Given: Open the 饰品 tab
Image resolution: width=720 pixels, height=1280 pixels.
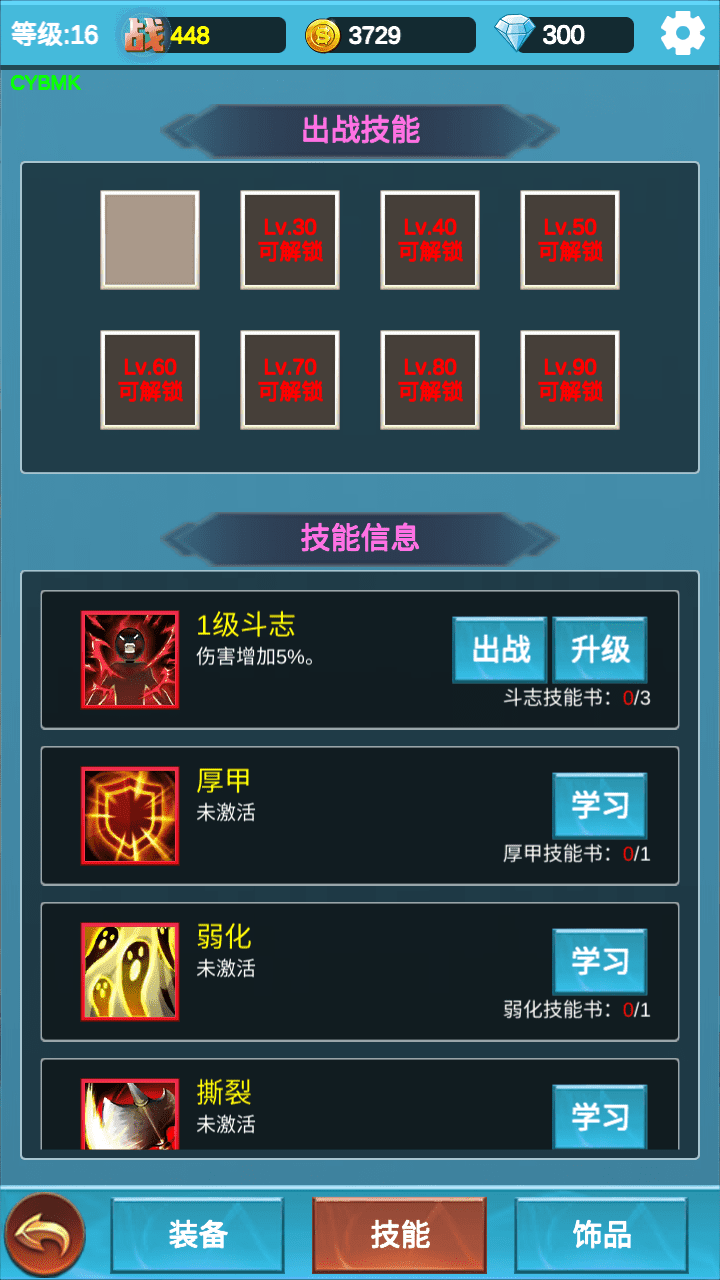Looking at the screenshot, I should pyautogui.click(x=602, y=1235).
